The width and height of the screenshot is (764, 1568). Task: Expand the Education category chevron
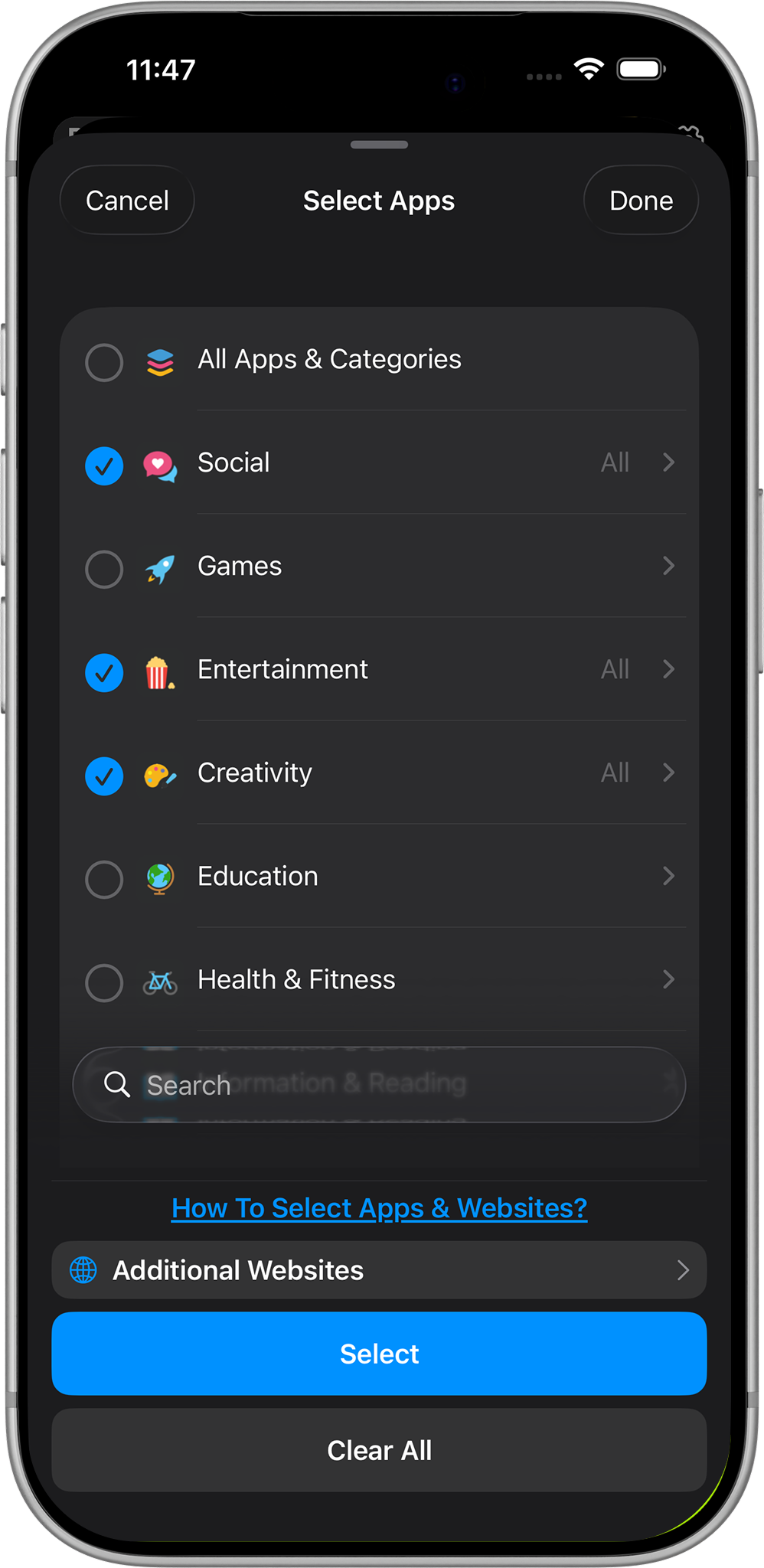pyautogui.click(x=668, y=876)
